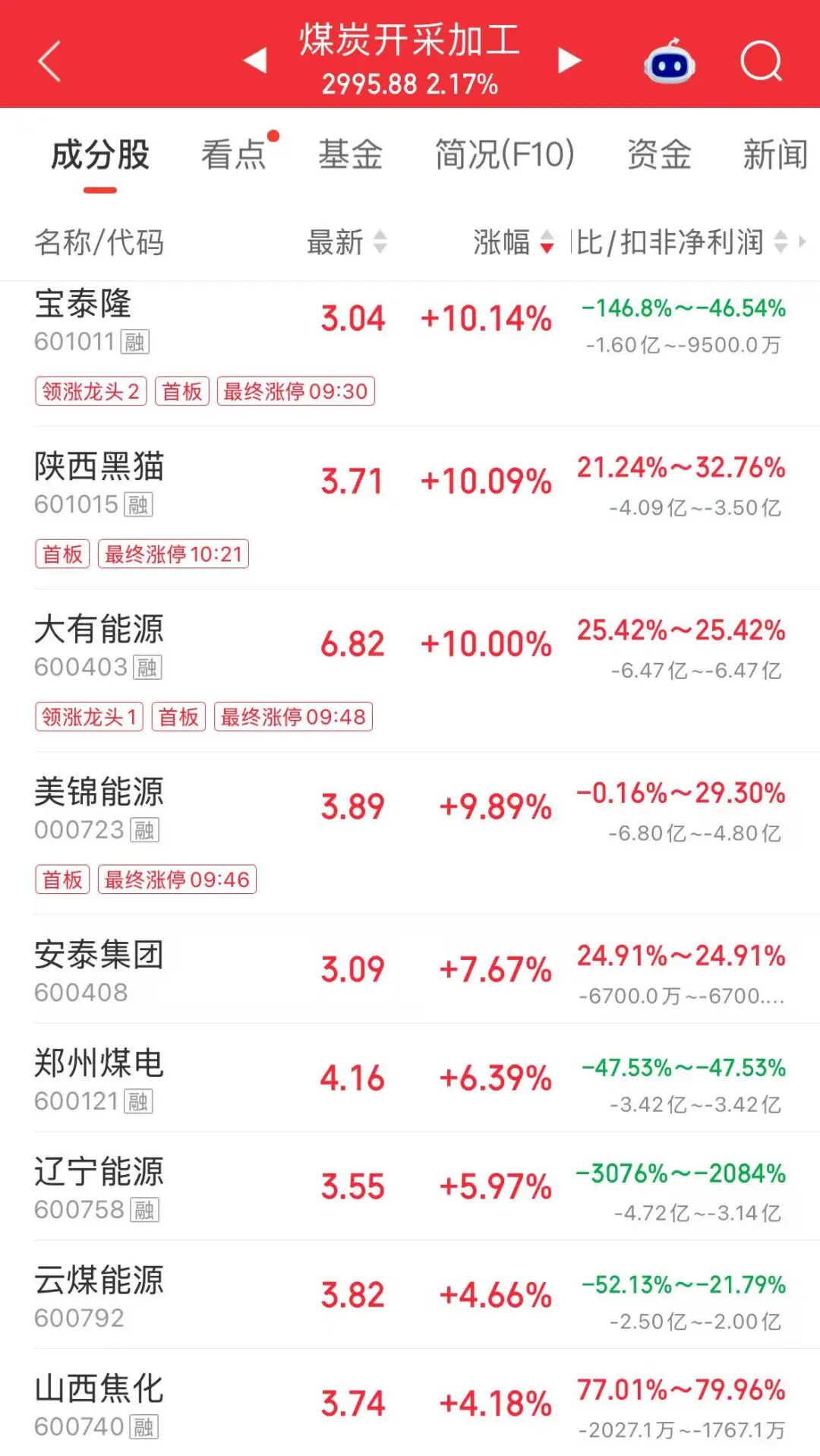Open stock 安泰集团 600408

tap(410, 969)
